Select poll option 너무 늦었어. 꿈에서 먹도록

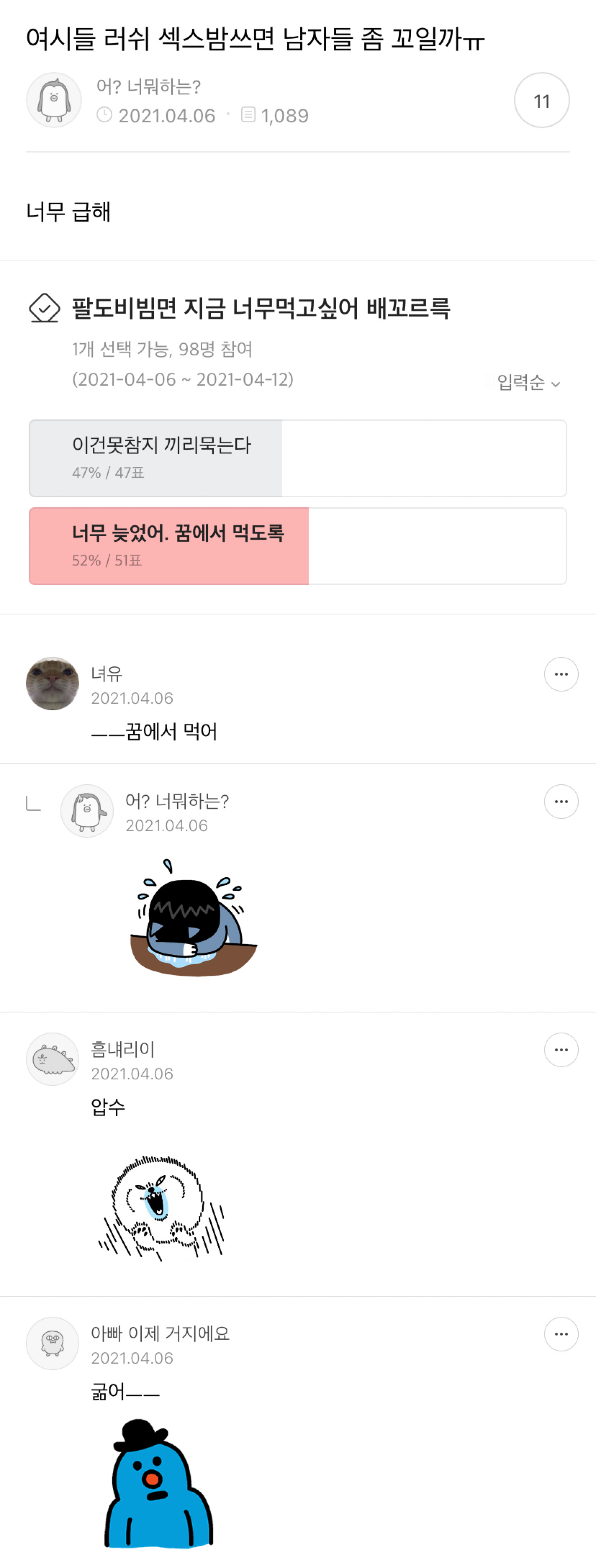[297, 546]
